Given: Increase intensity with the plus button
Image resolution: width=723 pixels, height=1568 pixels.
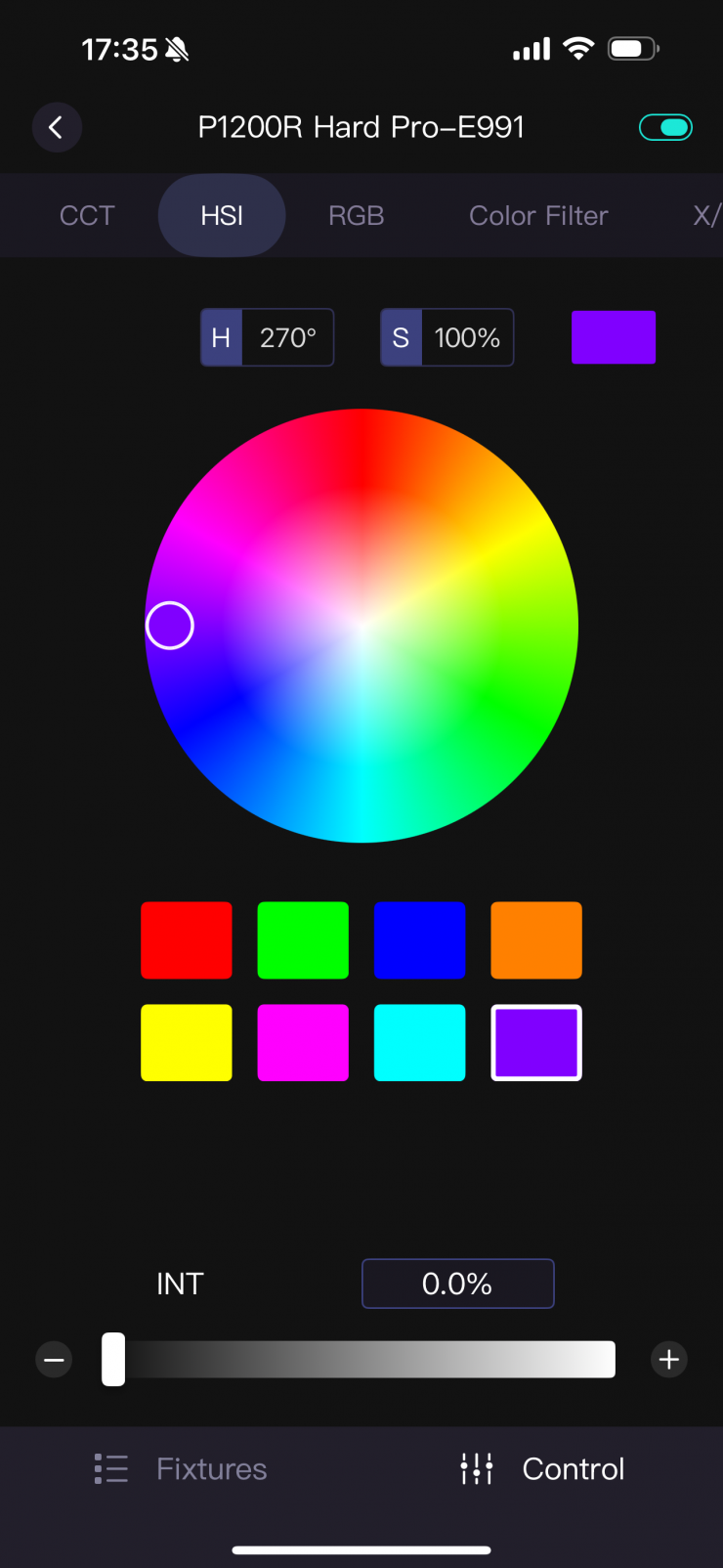Looking at the screenshot, I should pyautogui.click(x=669, y=1360).
